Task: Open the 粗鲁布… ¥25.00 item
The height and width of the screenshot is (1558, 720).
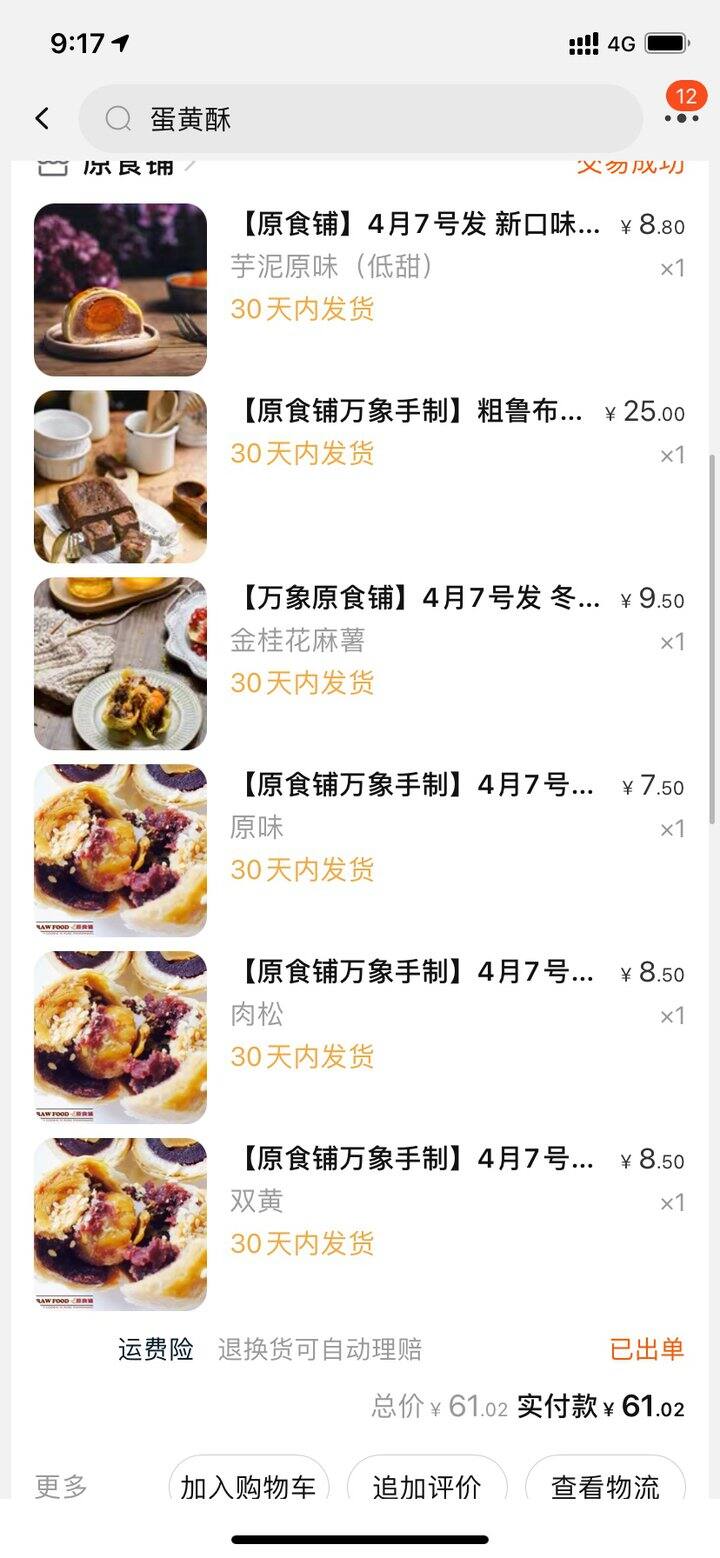Action: click(x=360, y=477)
